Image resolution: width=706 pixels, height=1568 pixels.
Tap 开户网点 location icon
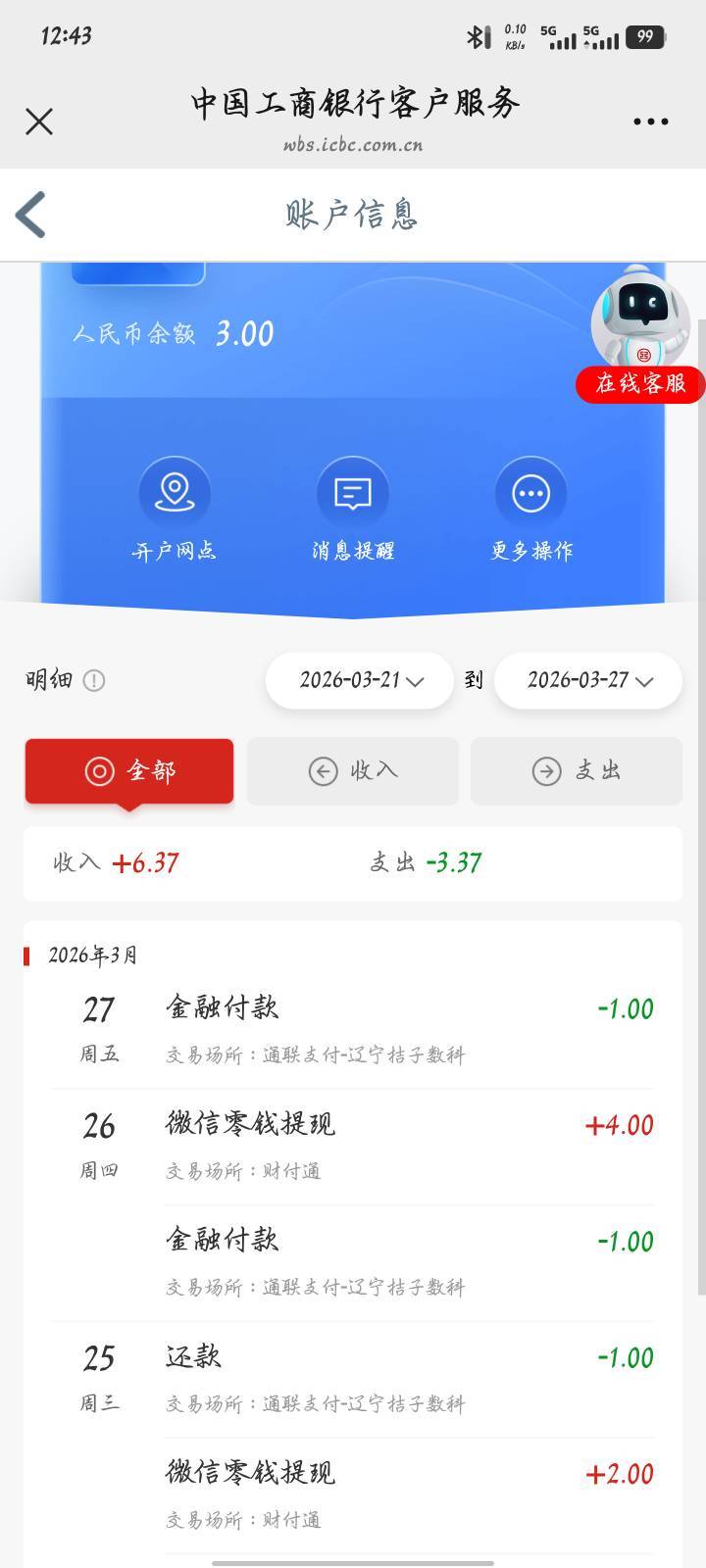click(174, 493)
